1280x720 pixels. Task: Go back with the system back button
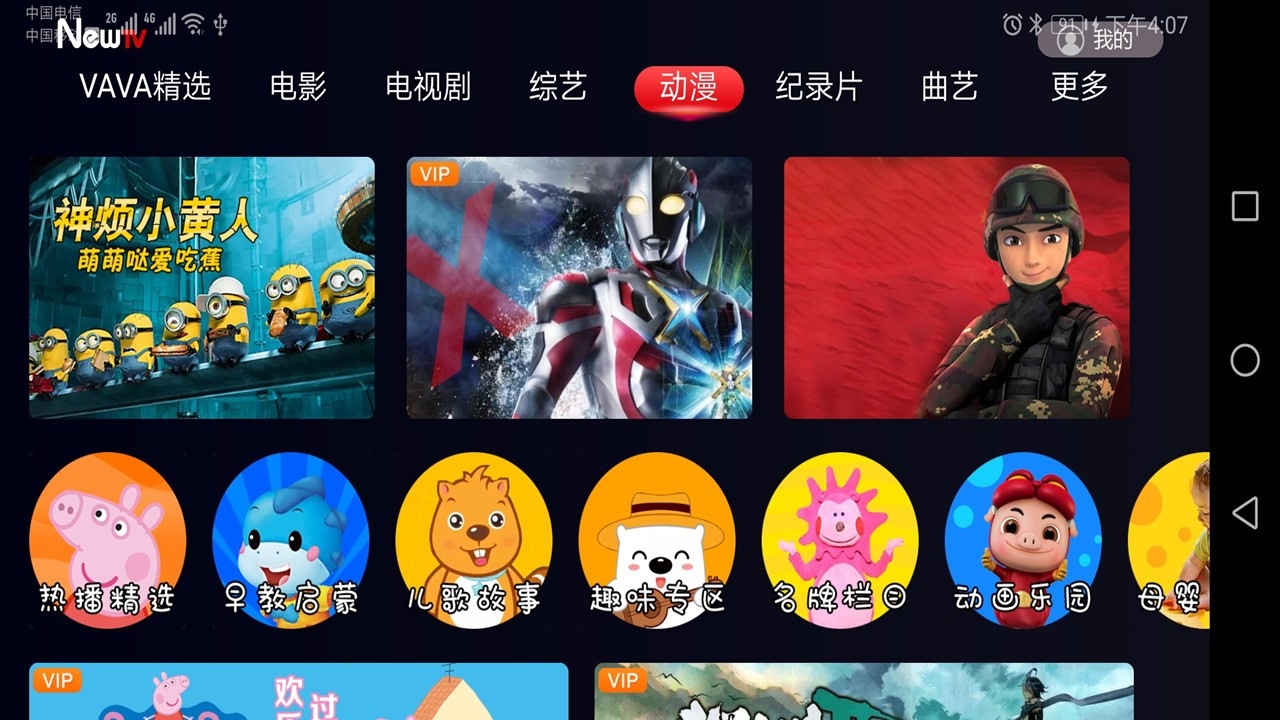(x=1244, y=513)
